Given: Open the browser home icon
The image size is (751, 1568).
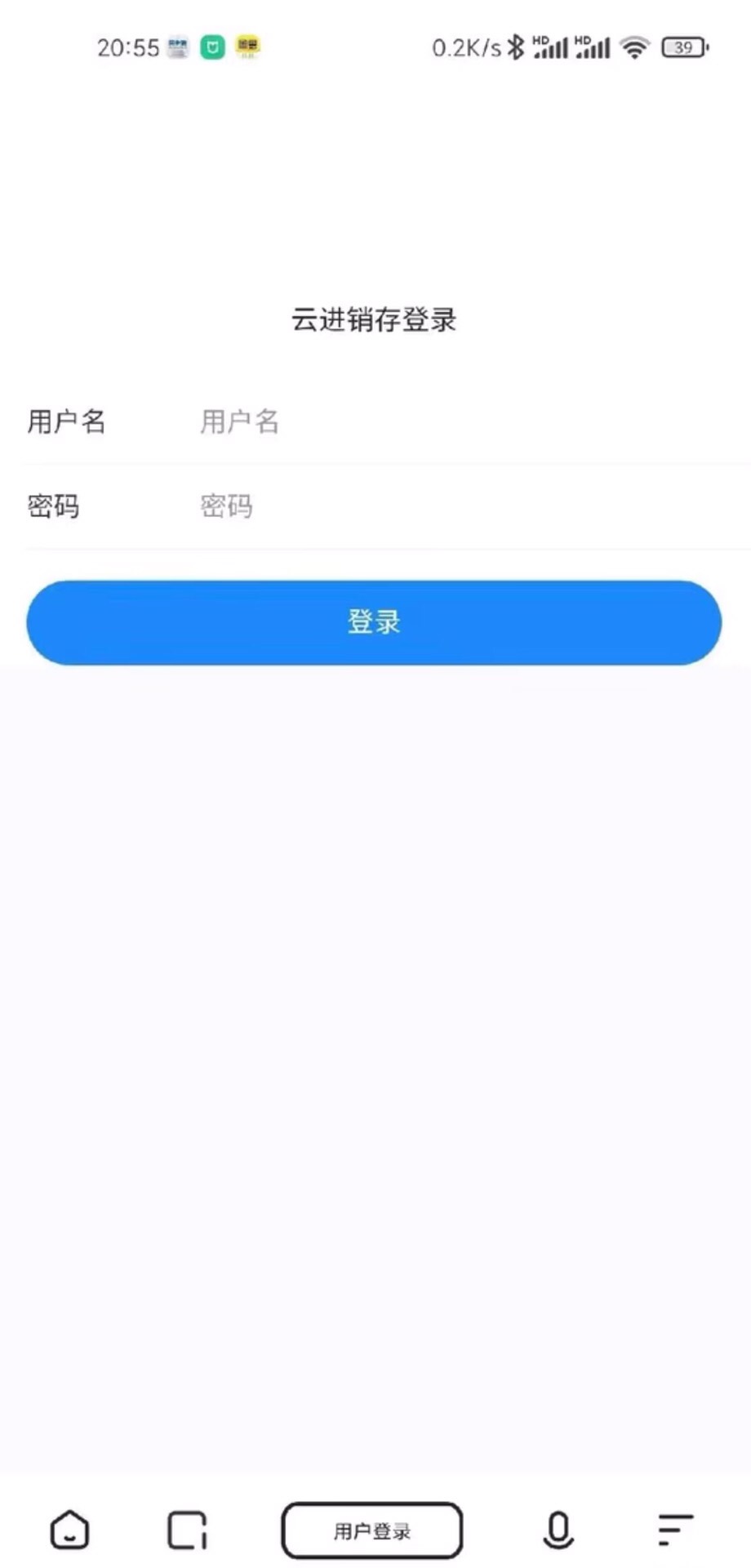Looking at the screenshot, I should click(x=70, y=1530).
